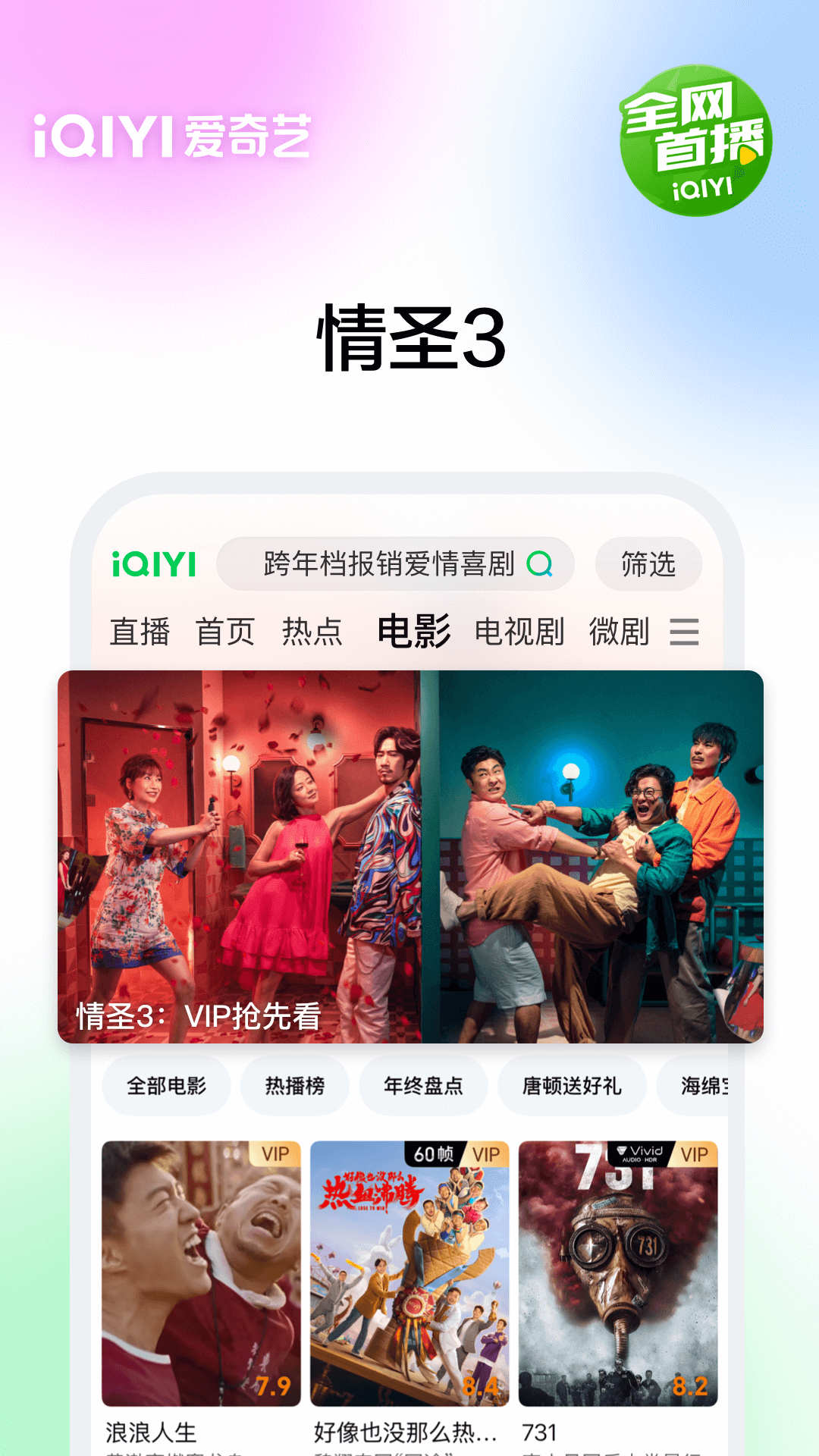The height and width of the screenshot is (1456, 819).
Task: Browse 全部电影 via the chip
Action: click(166, 1086)
